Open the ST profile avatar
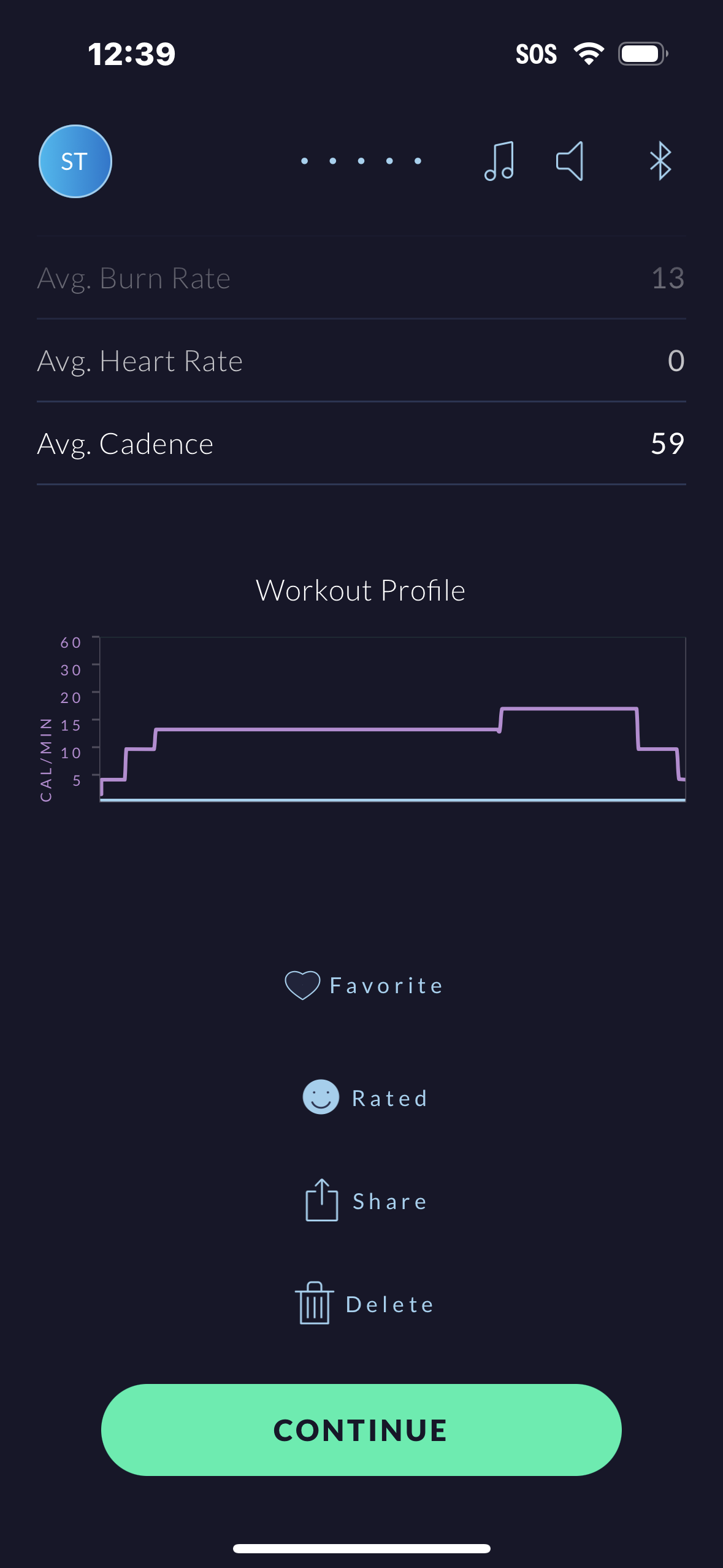Image resolution: width=723 pixels, height=1568 pixels. [x=75, y=161]
